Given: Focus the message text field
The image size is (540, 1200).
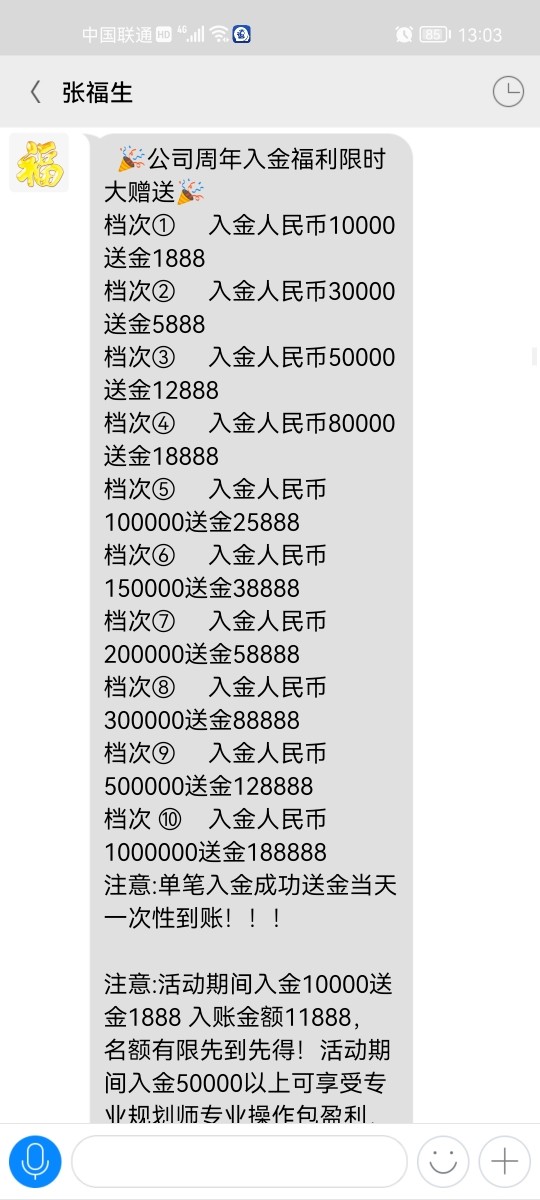Looking at the screenshot, I should pyautogui.click(x=239, y=1161).
